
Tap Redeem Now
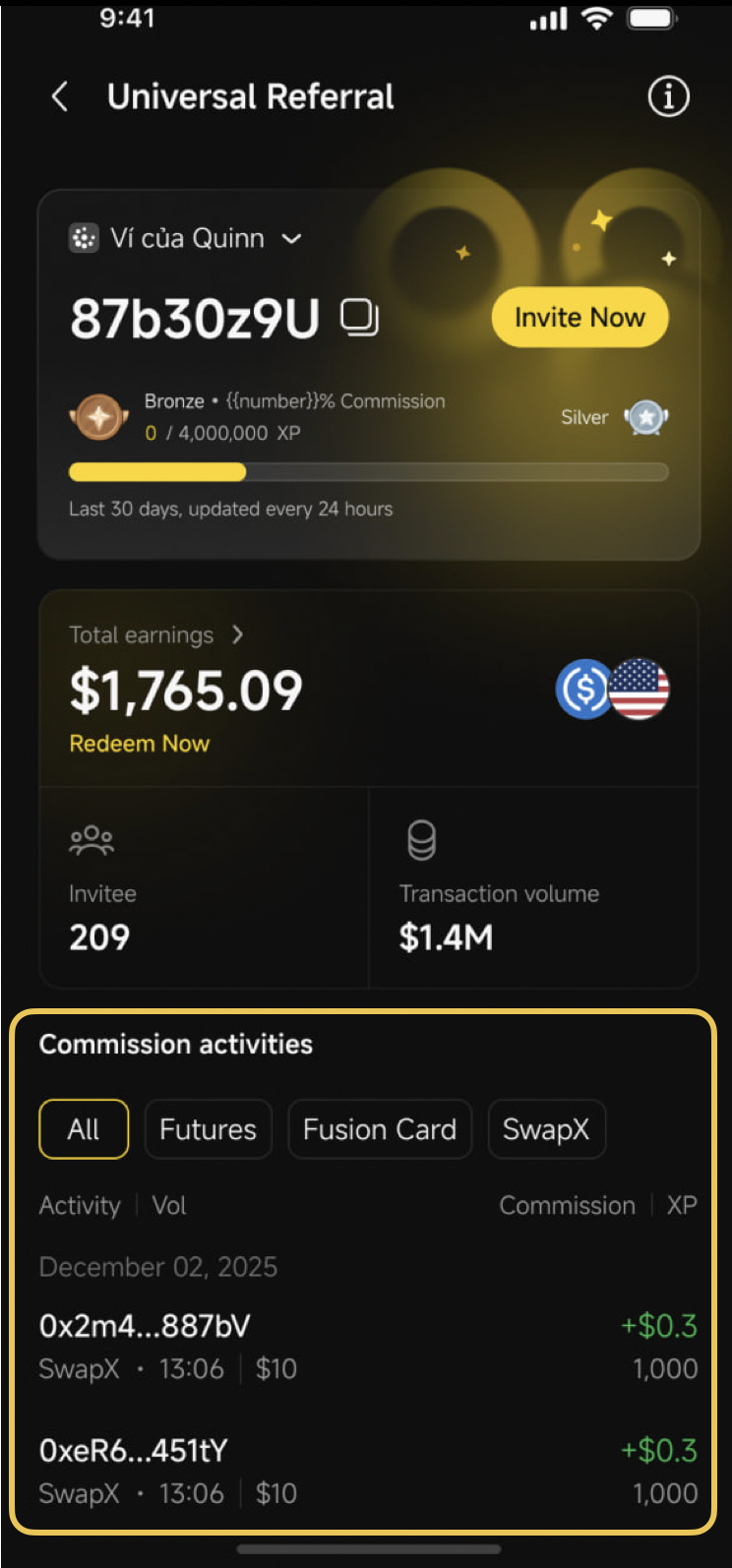pos(140,744)
